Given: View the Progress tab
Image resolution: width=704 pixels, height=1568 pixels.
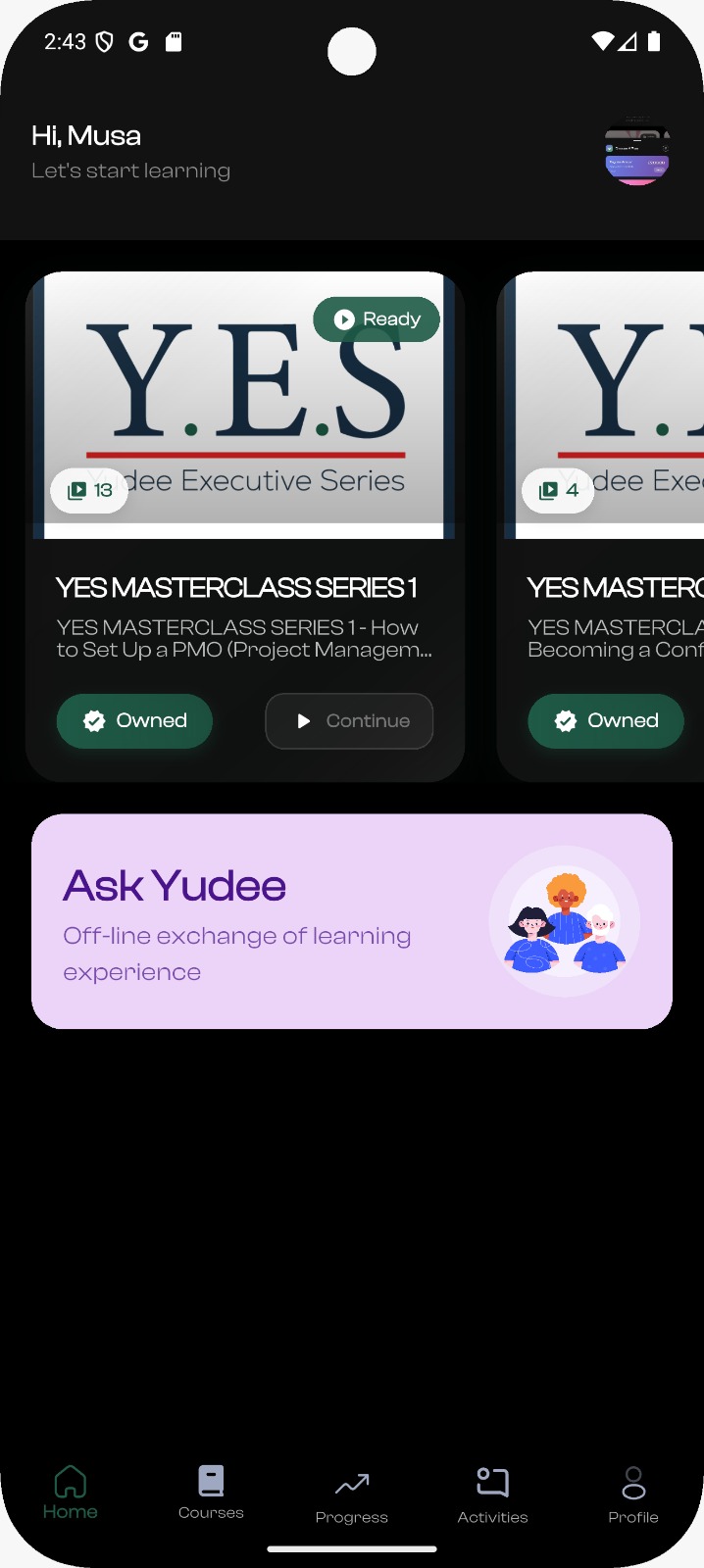Looking at the screenshot, I should pos(352,1496).
